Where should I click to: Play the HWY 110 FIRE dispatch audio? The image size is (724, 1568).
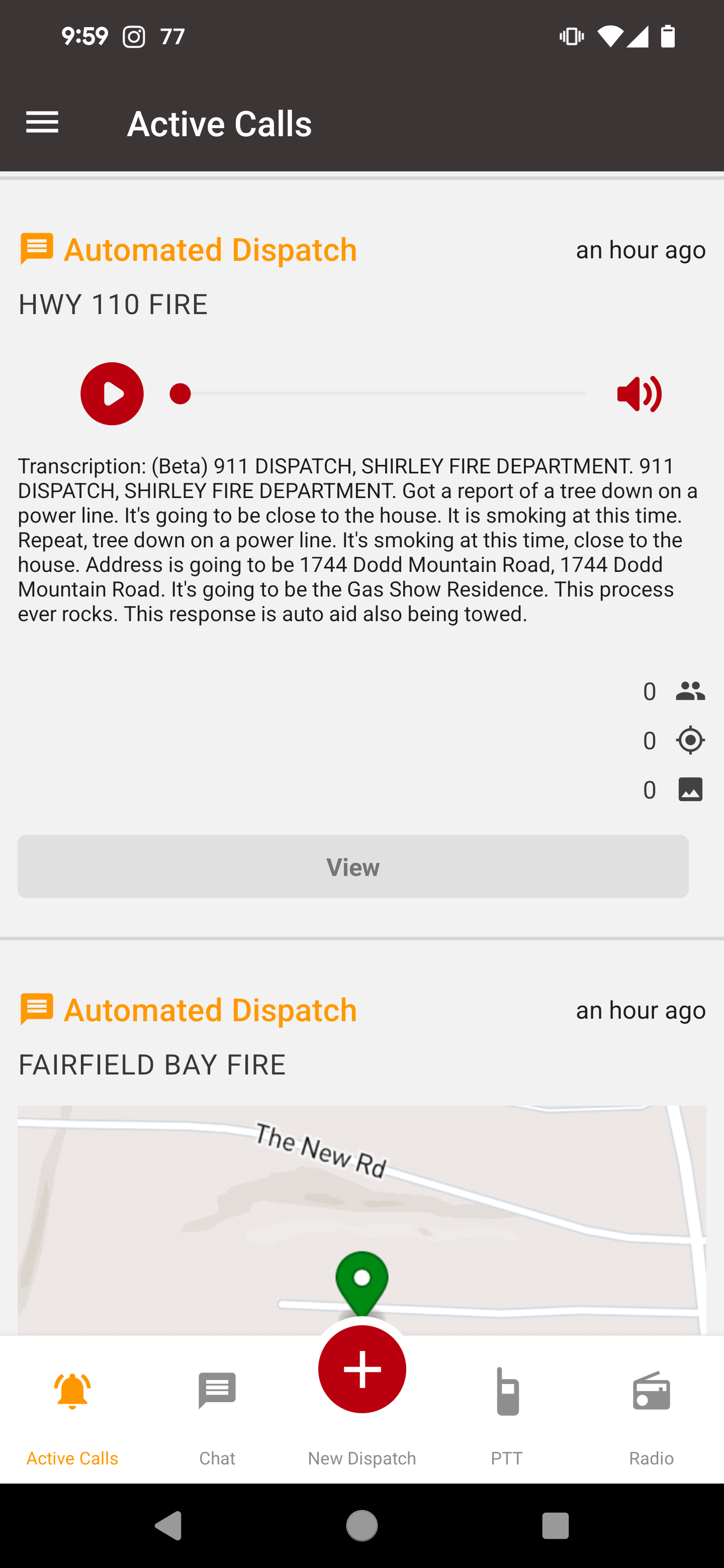pos(112,393)
